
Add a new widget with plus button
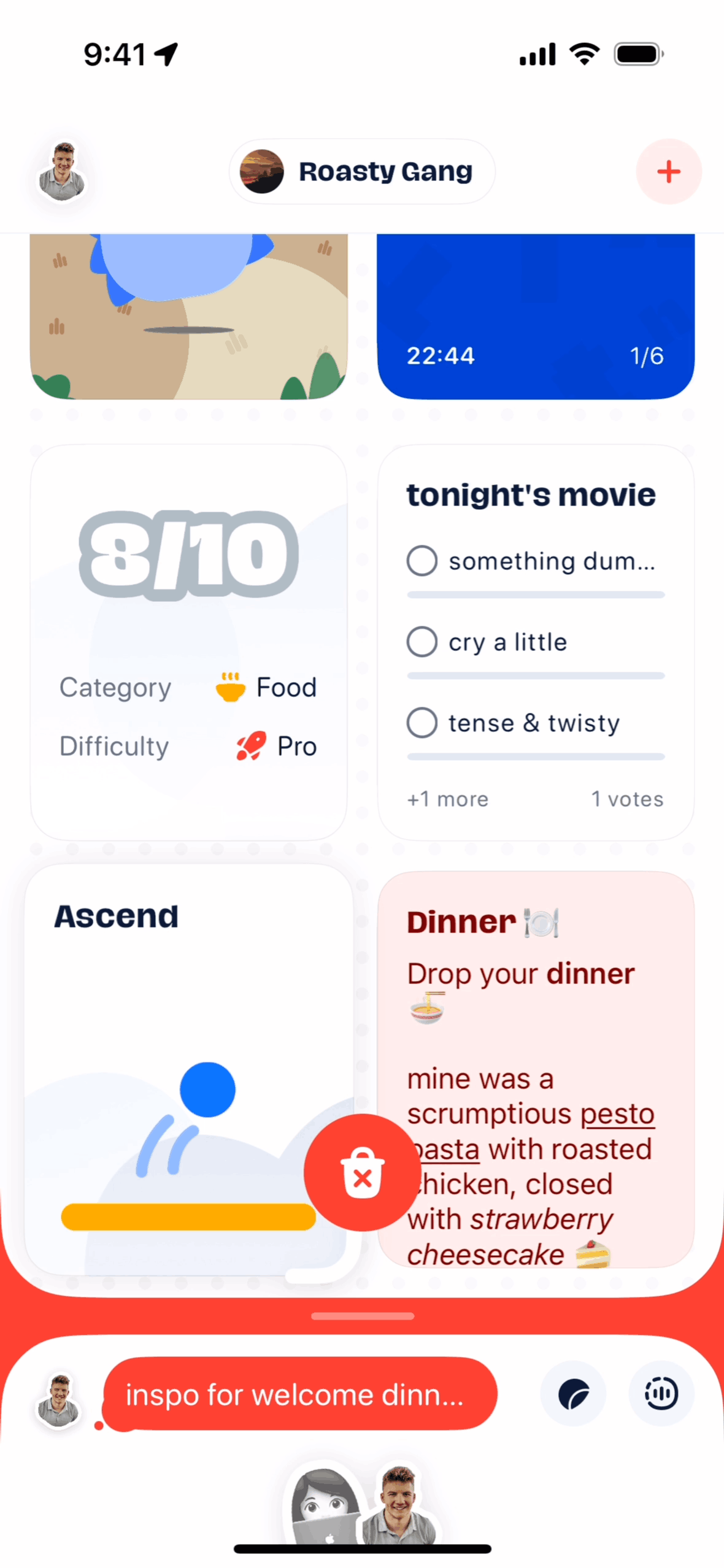668,172
